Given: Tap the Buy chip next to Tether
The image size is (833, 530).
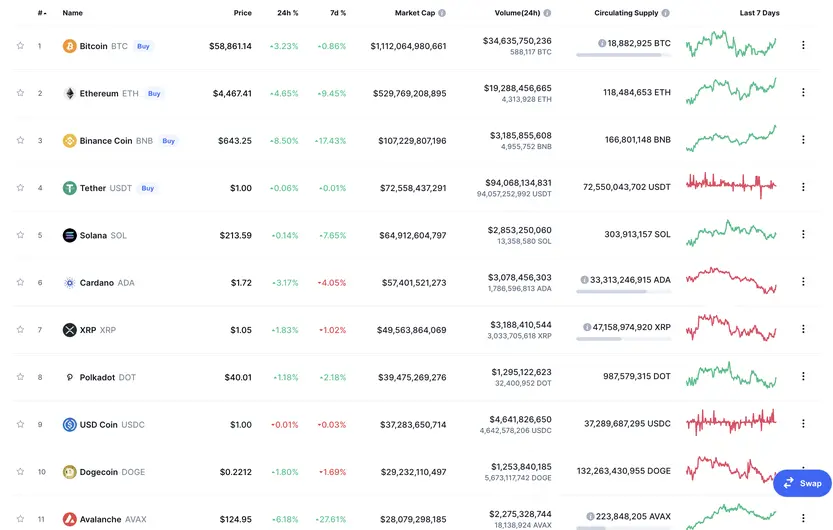Looking at the screenshot, I should click(148, 188).
